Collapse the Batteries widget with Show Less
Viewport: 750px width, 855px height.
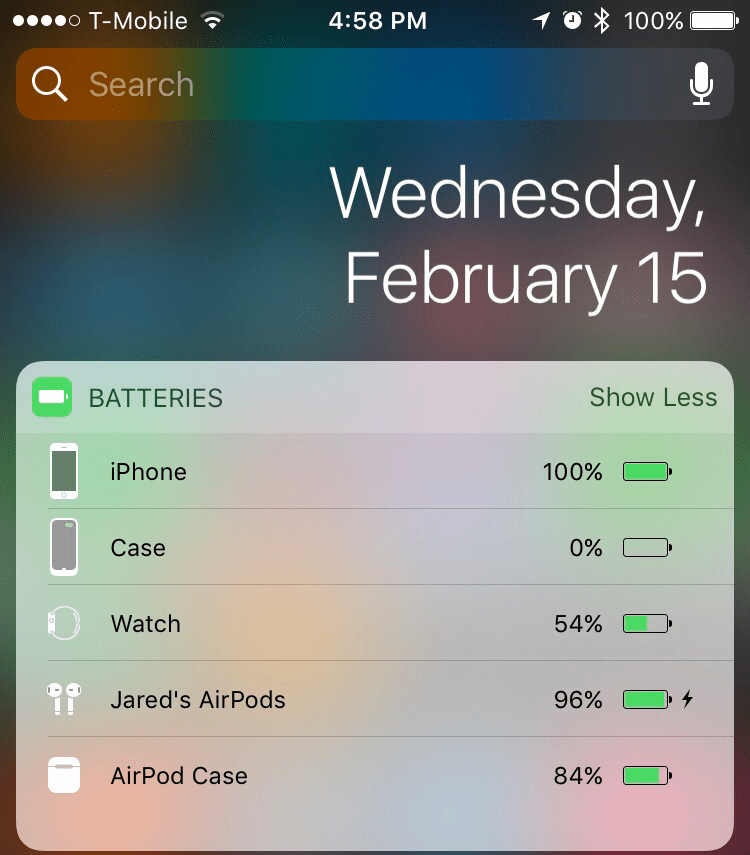tap(653, 397)
